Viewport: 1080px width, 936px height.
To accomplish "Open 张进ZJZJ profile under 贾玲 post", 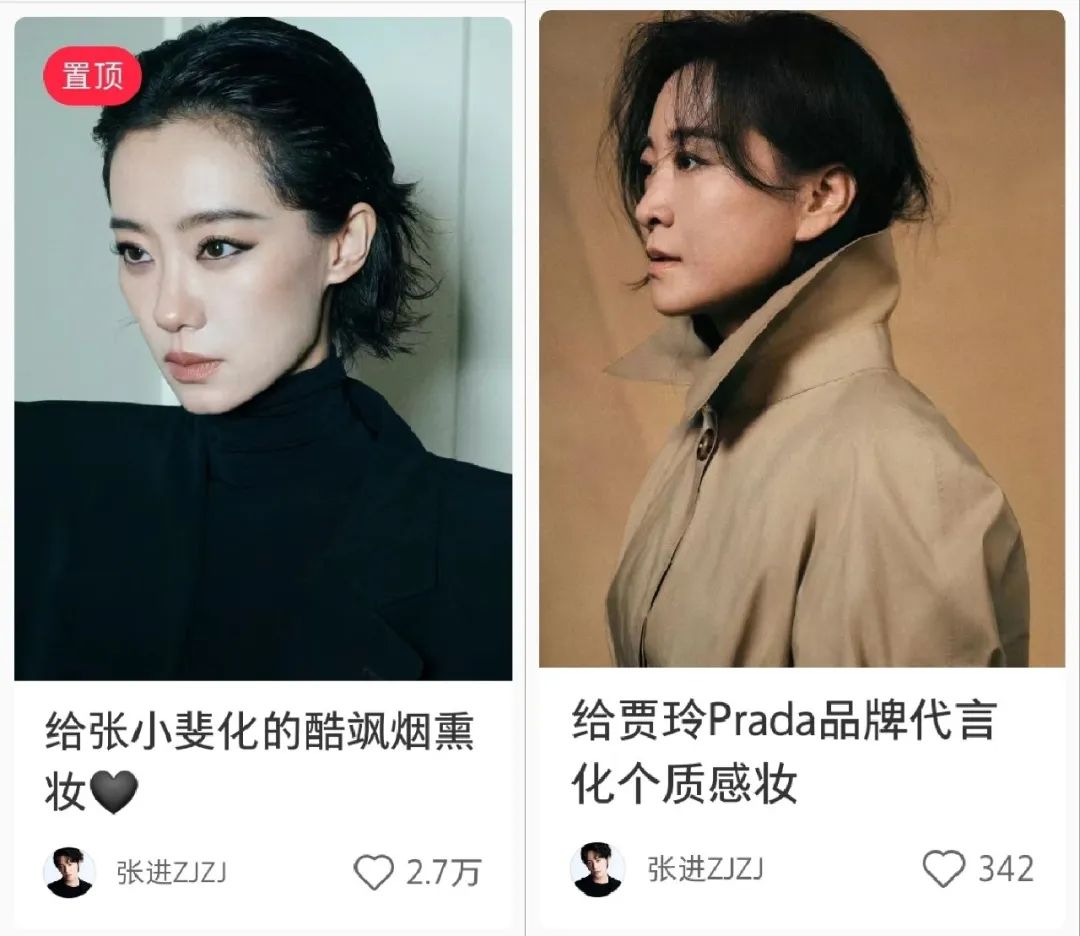I will 597,868.
